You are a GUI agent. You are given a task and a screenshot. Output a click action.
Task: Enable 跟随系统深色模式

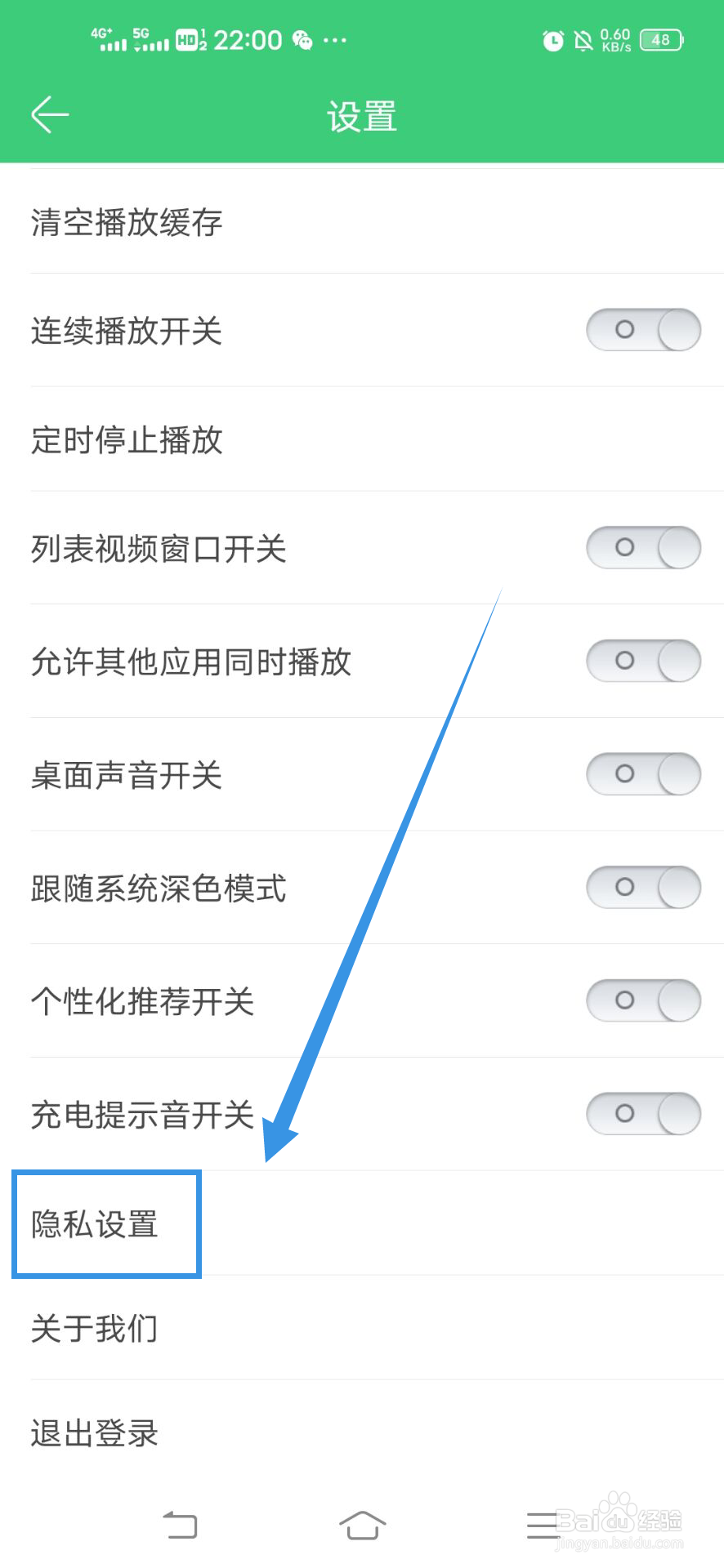[642, 887]
